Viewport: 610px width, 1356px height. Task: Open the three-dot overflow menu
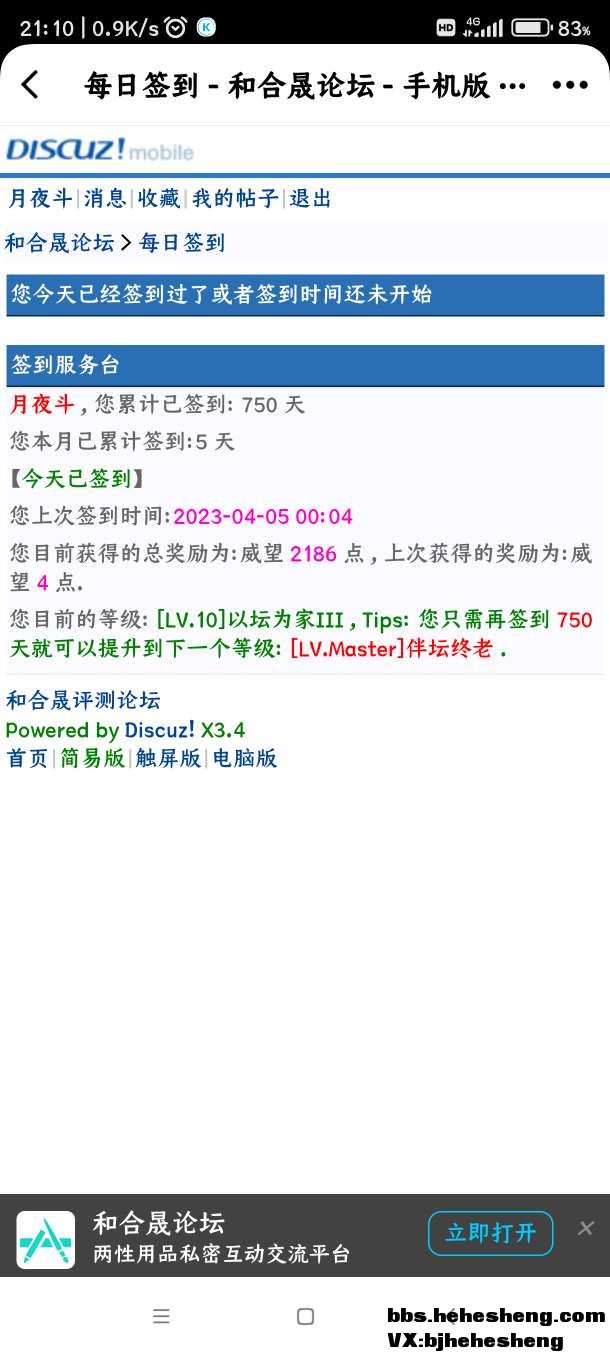[x=570, y=85]
